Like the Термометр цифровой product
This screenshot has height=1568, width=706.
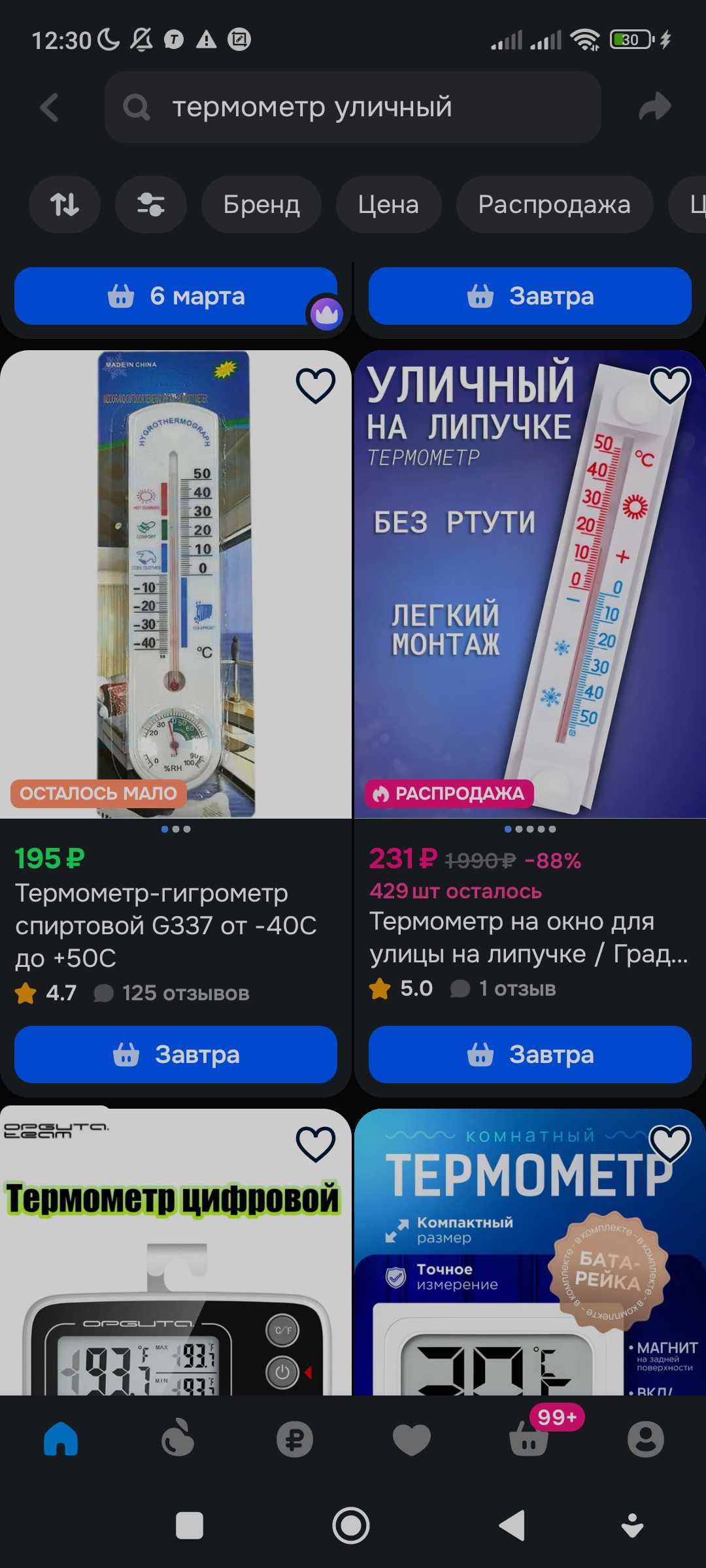[316, 1144]
